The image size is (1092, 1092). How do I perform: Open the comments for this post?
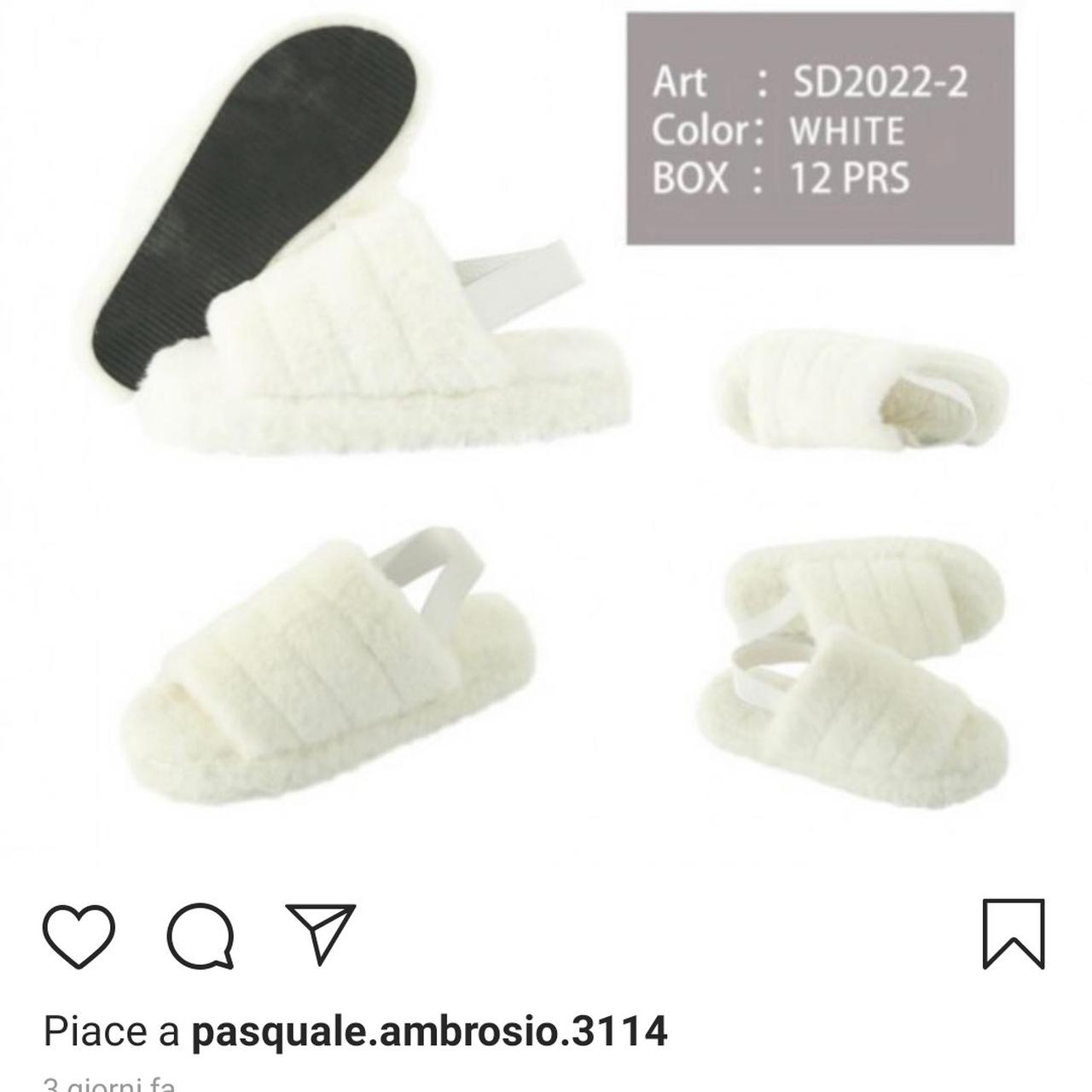click(x=200, y=936)
